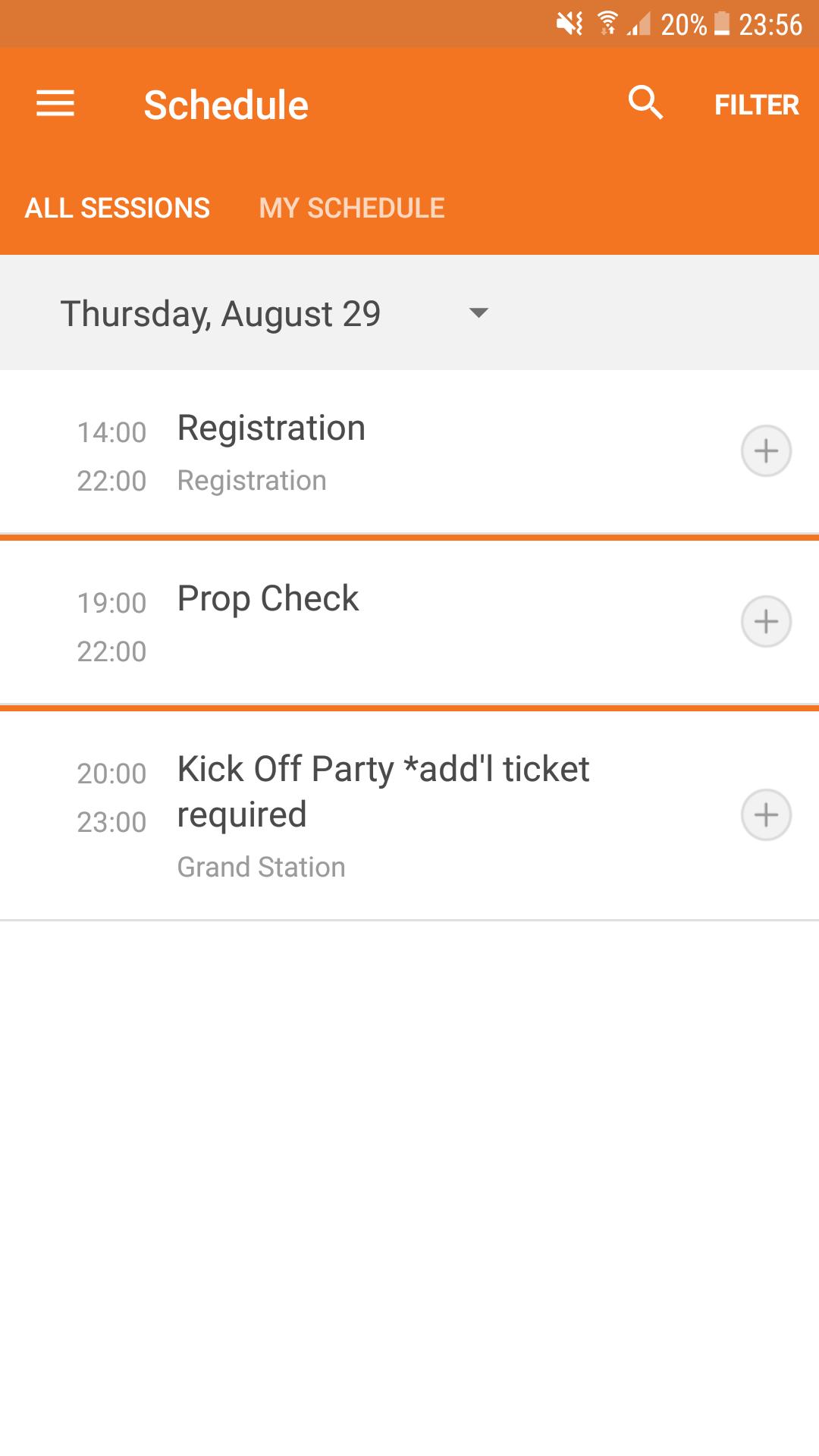
Task: Collapse the day selection dropdown arrow
Action: pos(478,313)
